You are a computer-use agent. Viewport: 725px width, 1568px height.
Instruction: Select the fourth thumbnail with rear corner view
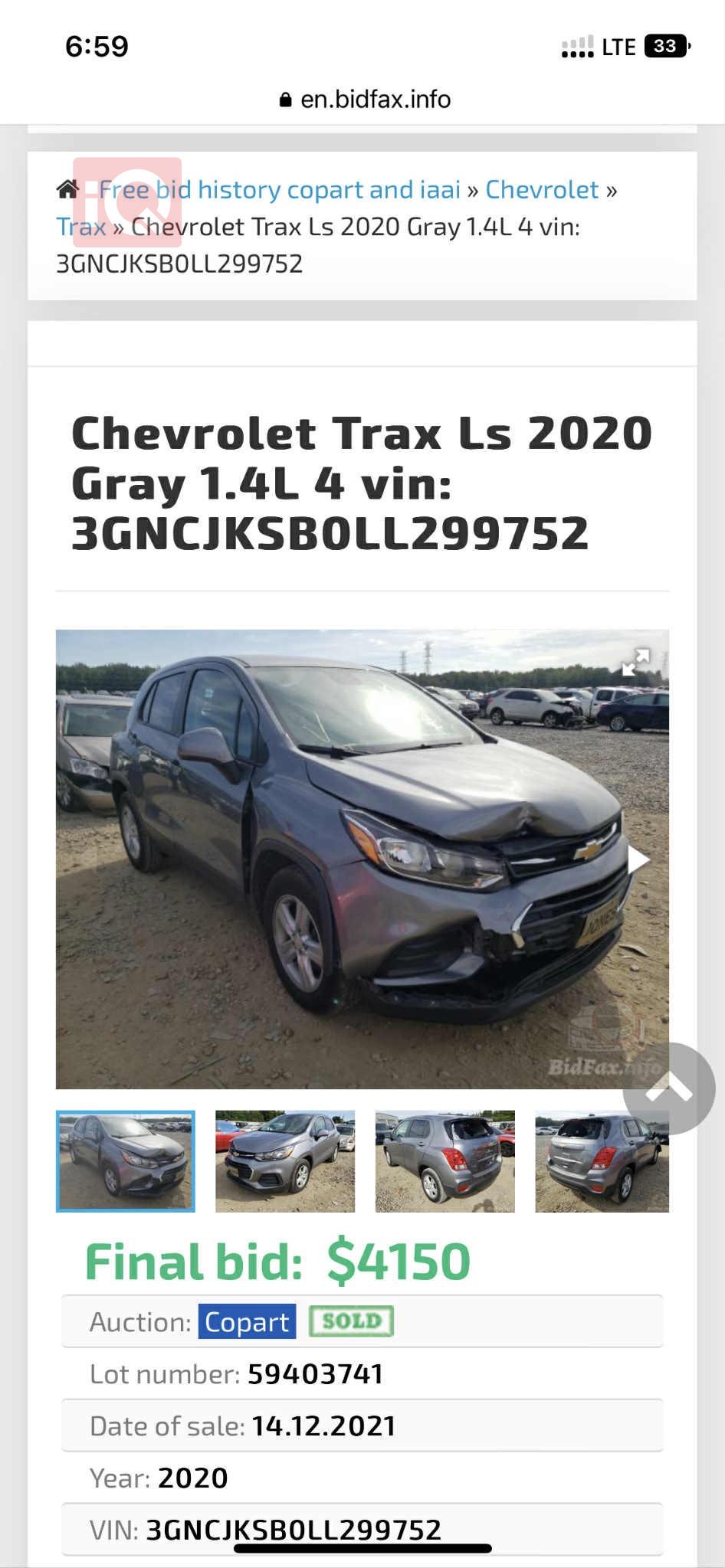tap(602, 1160)
